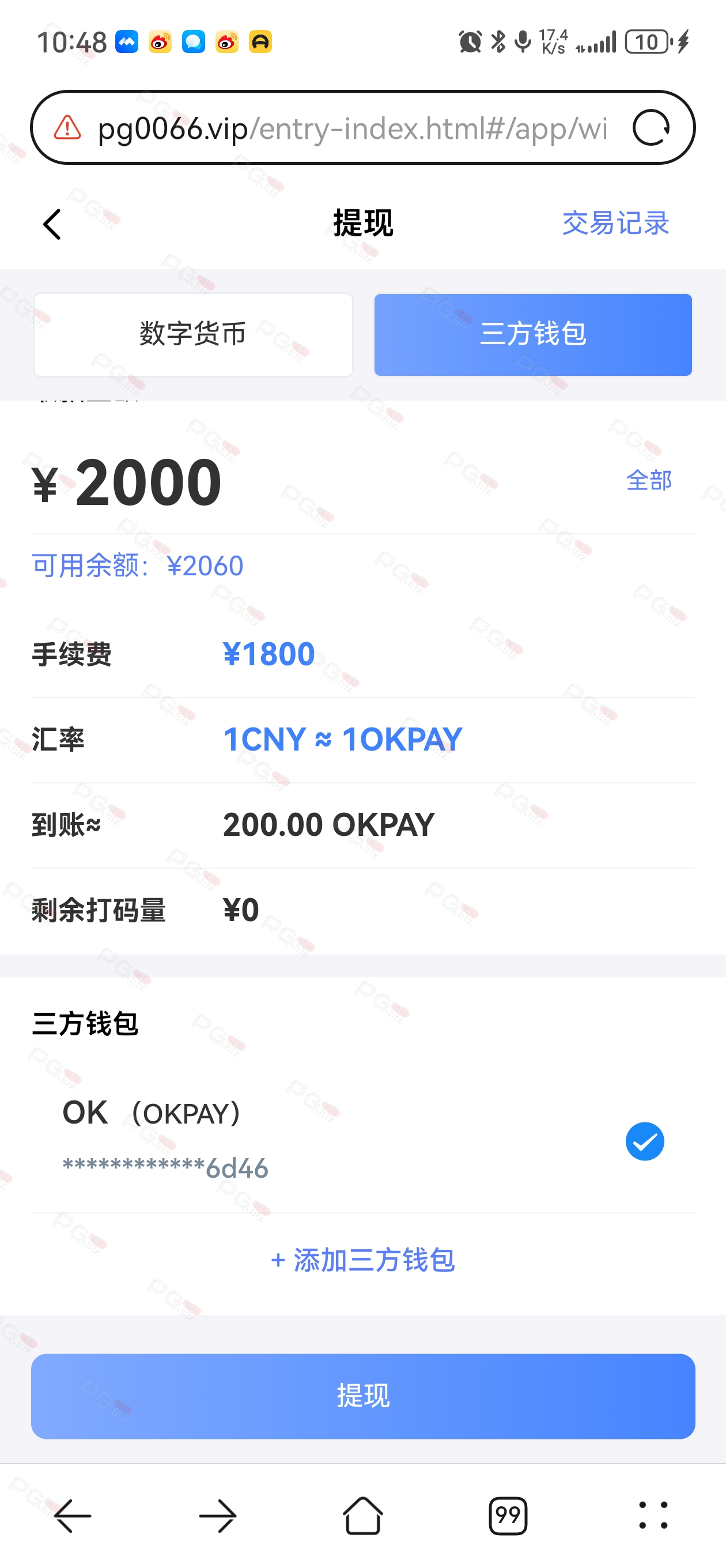Add a new wallet via 添加三方钱包
726x1568 pixels.
pos(362,1260)
